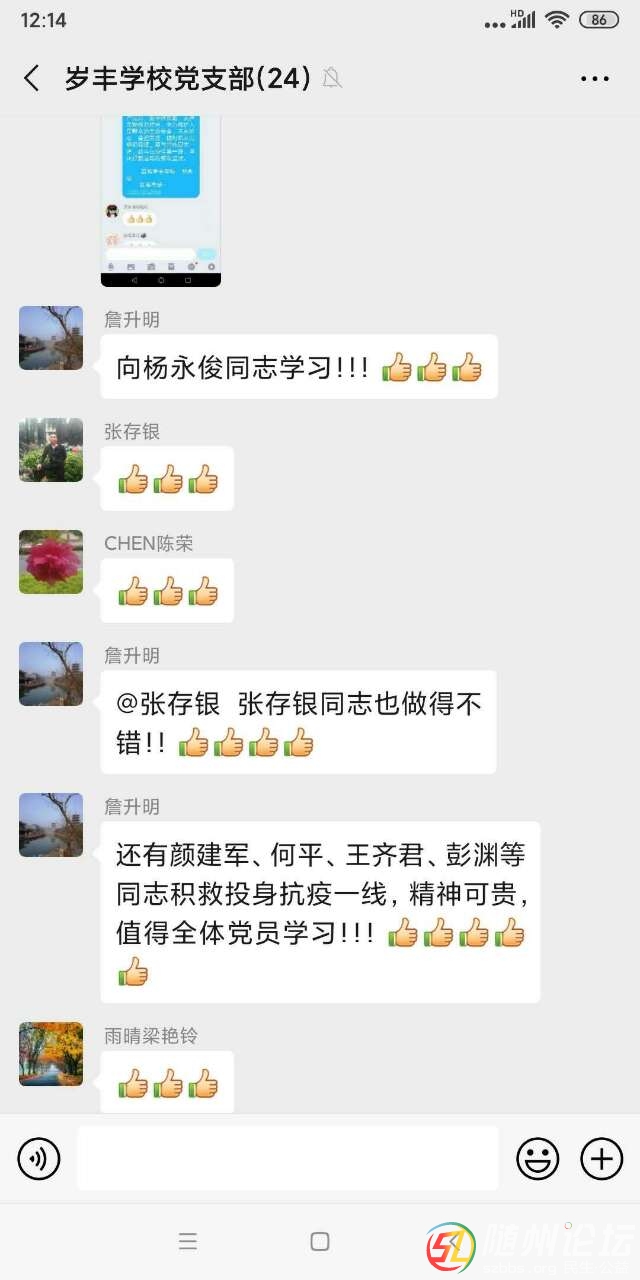View CHEN陈荣's profile avatar

pyautogui.click(x=51, y=562)
